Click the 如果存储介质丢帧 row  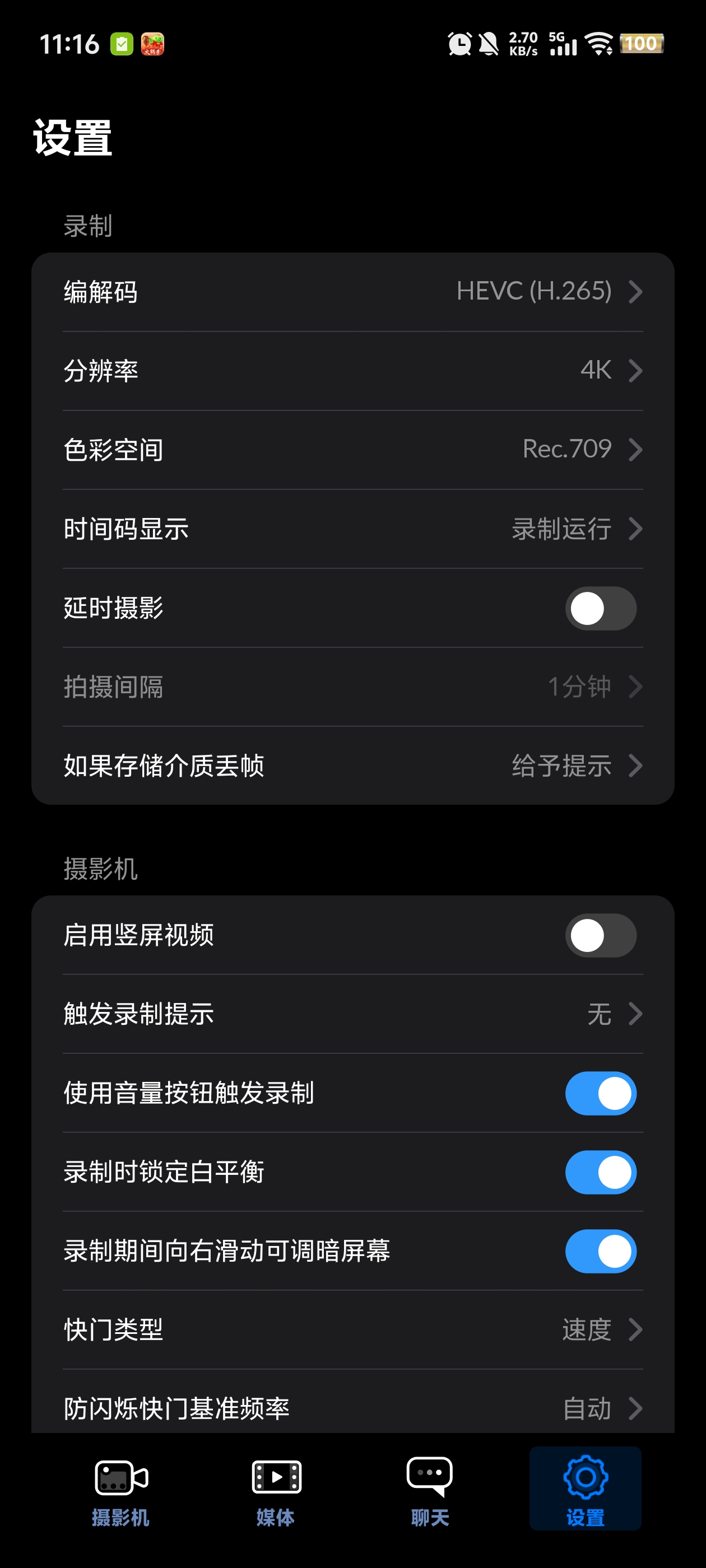pyautogui.click(x=352, y=766)
